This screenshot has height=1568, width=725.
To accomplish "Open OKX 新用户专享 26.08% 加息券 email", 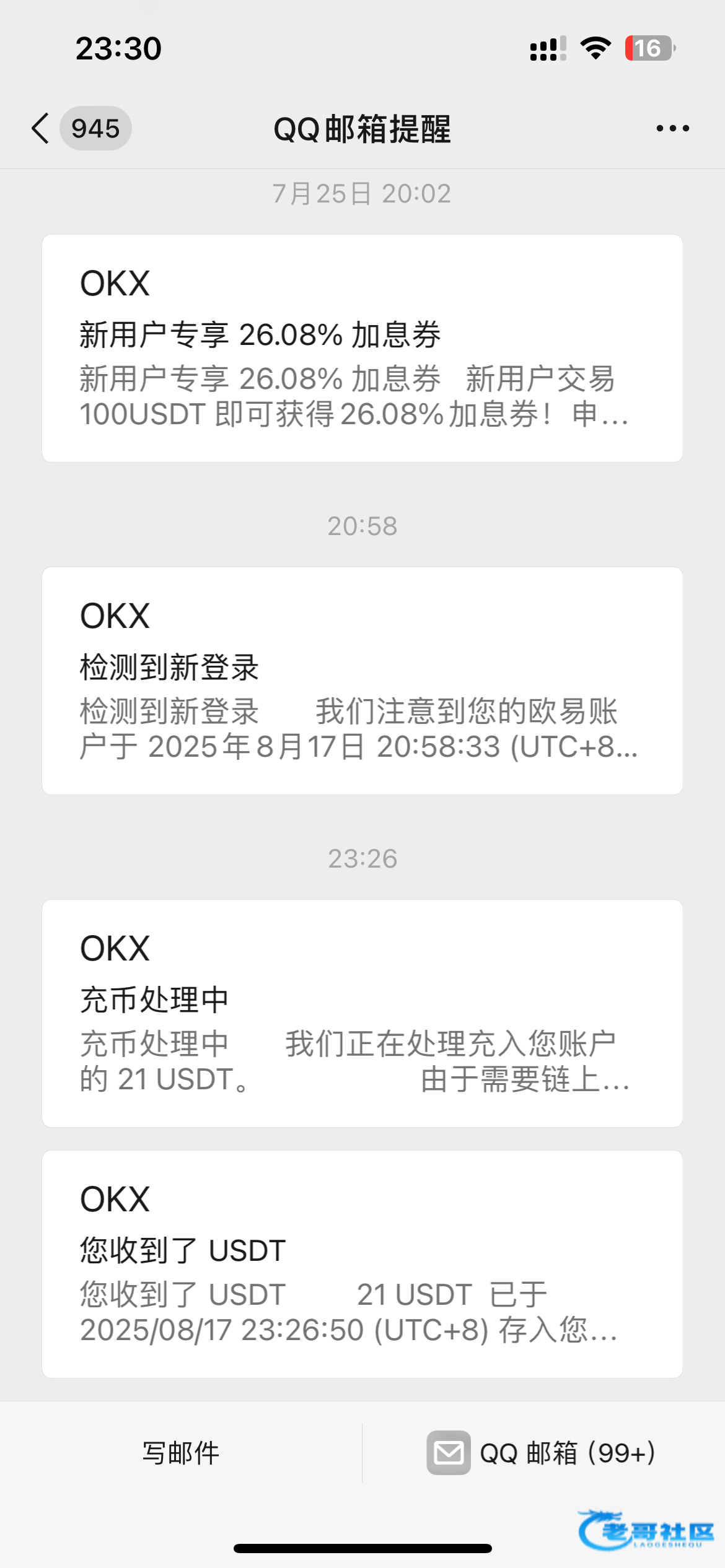I will [x=362, y=348].
